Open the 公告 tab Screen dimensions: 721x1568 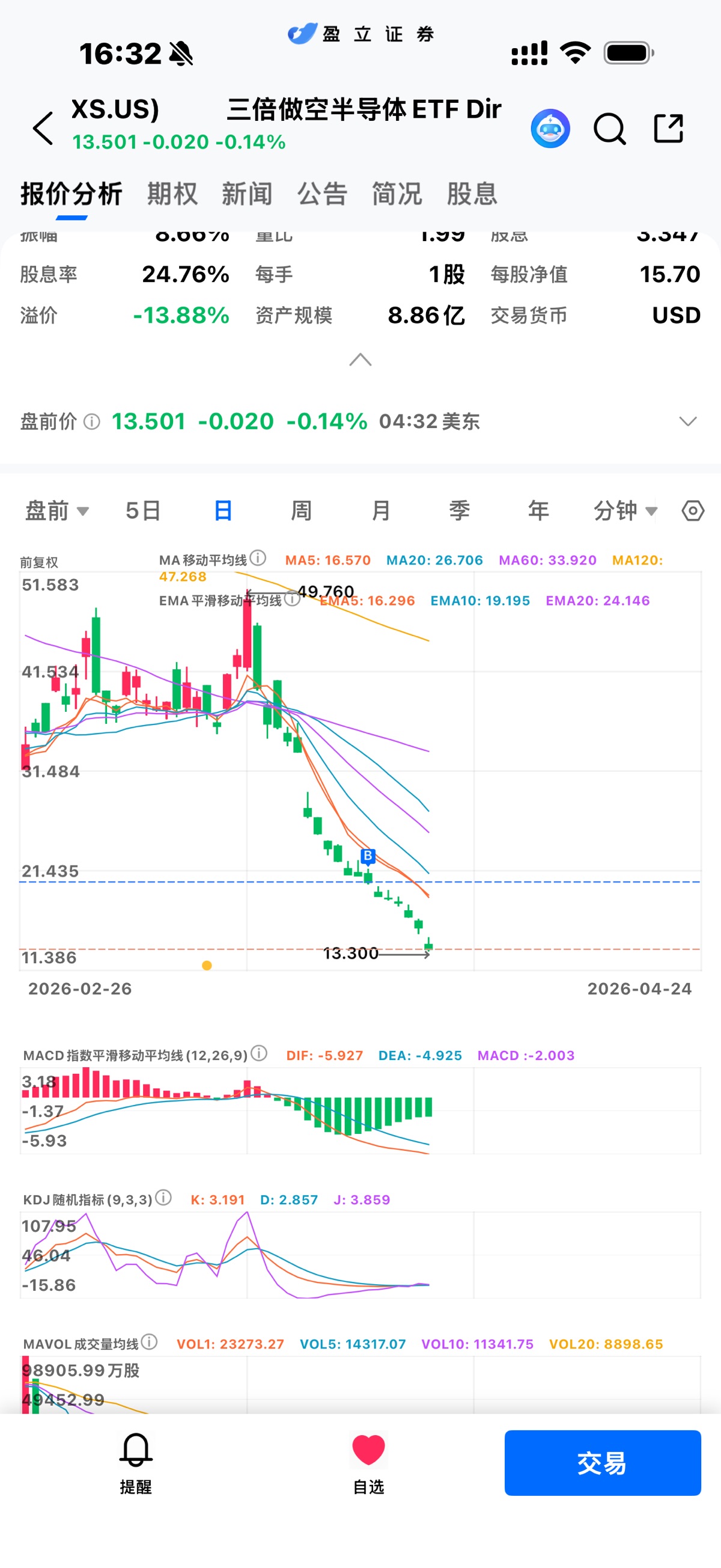[322, 194]
